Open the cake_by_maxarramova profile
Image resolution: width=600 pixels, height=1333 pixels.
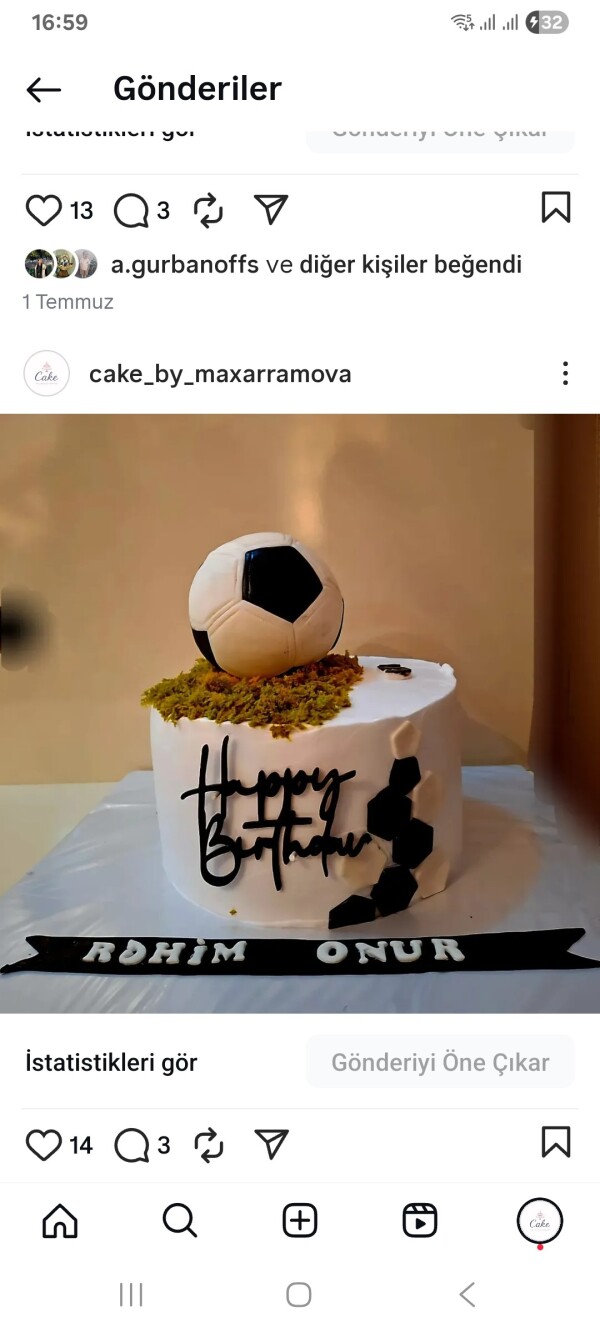pos(220,374)
